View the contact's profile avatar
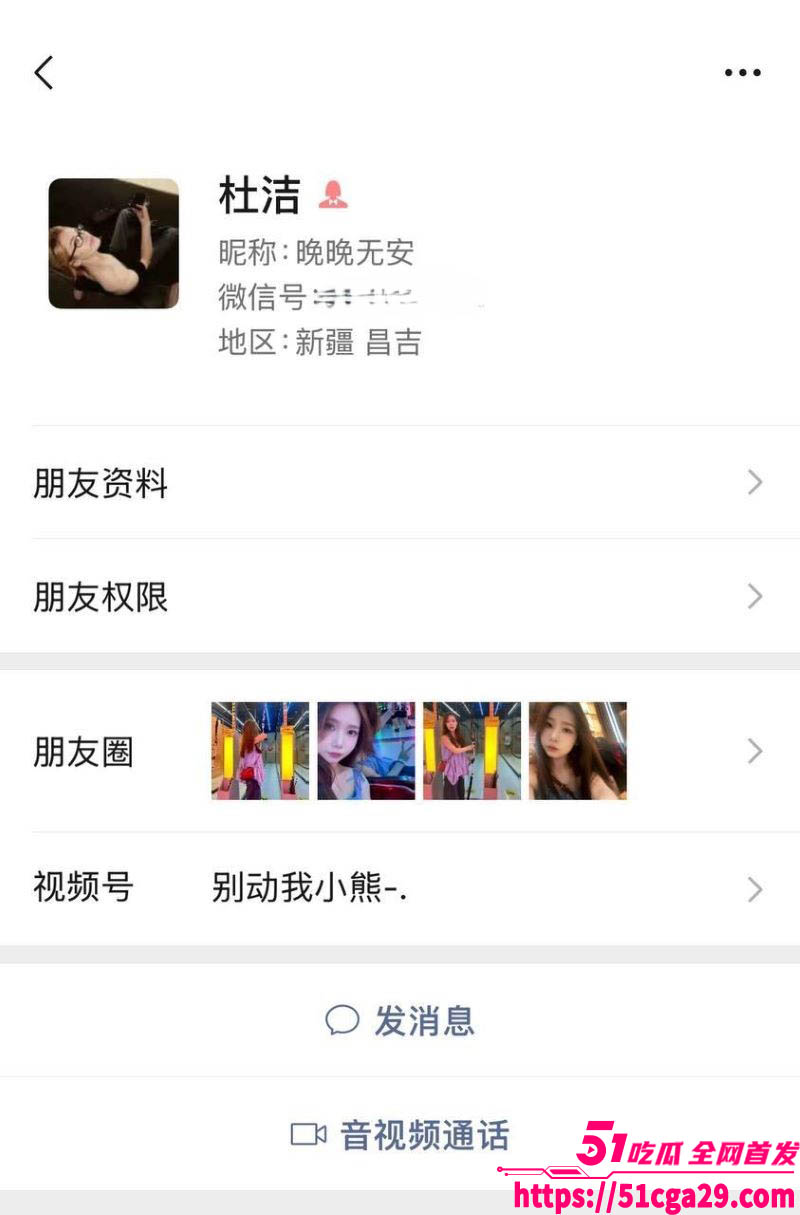 pyautogui.click(x=114, y=243)
